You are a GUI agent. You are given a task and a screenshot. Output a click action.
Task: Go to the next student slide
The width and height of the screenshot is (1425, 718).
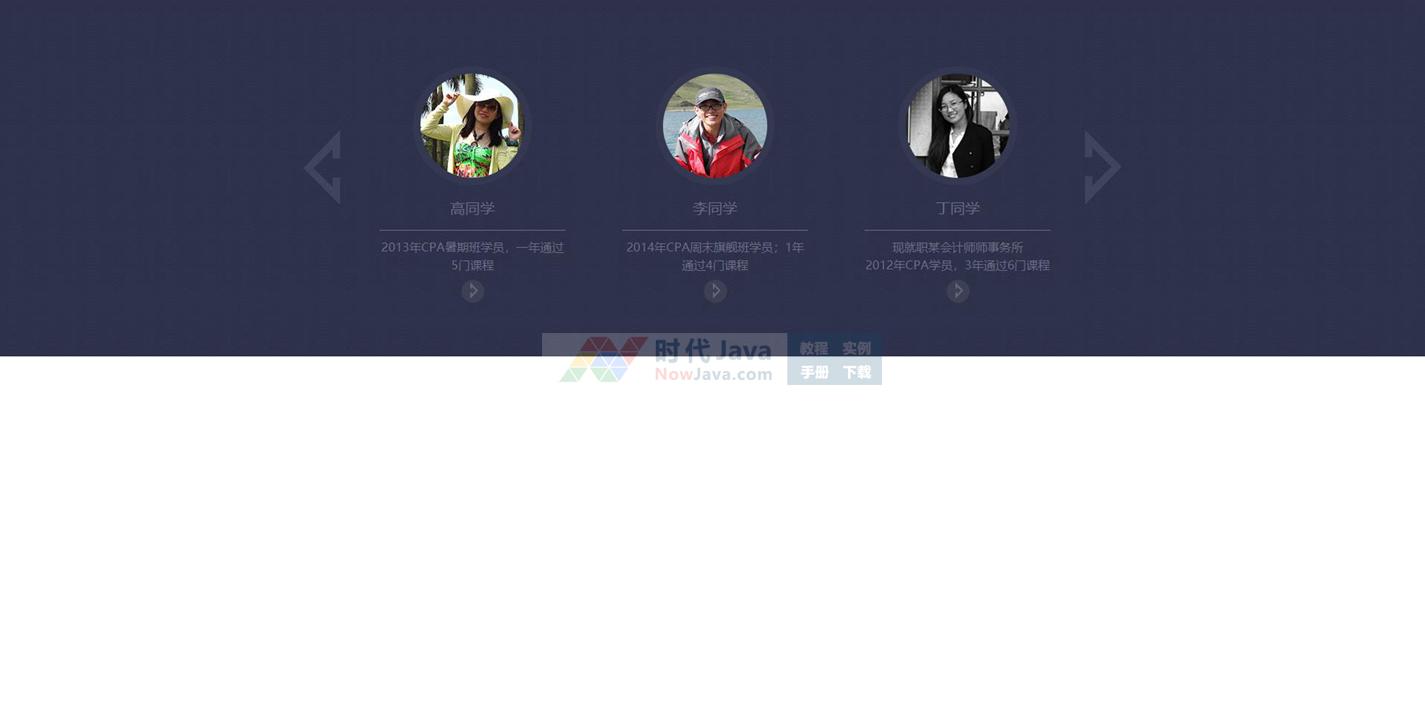click(1101, 167)
